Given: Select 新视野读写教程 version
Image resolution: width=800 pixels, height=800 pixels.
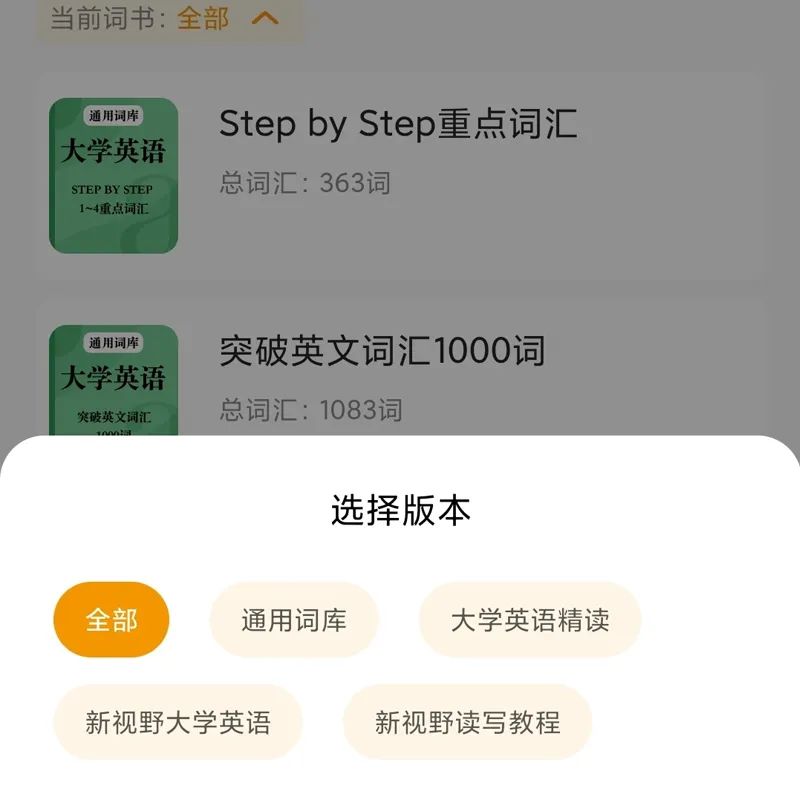Looking at the screenshot, I should click(x=467, y=722).
